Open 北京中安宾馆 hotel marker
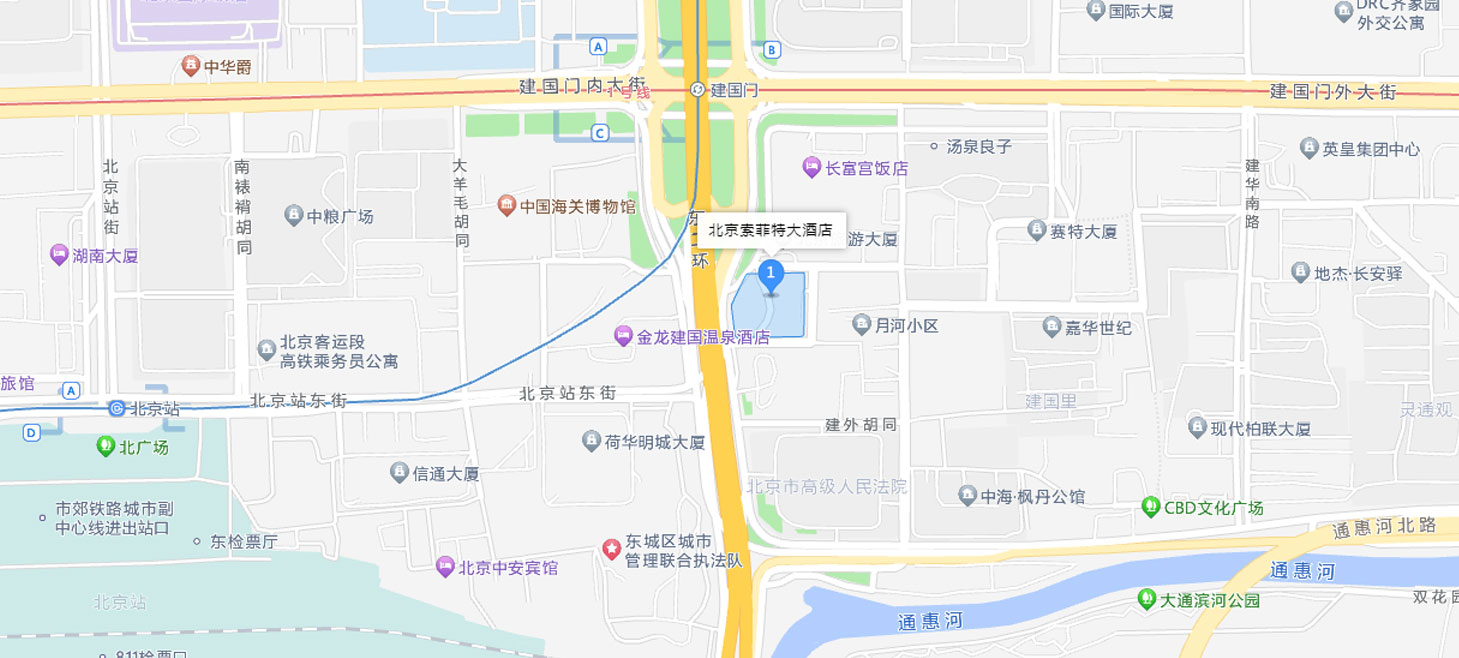1459x658 pixels. [x=446, y=568]
